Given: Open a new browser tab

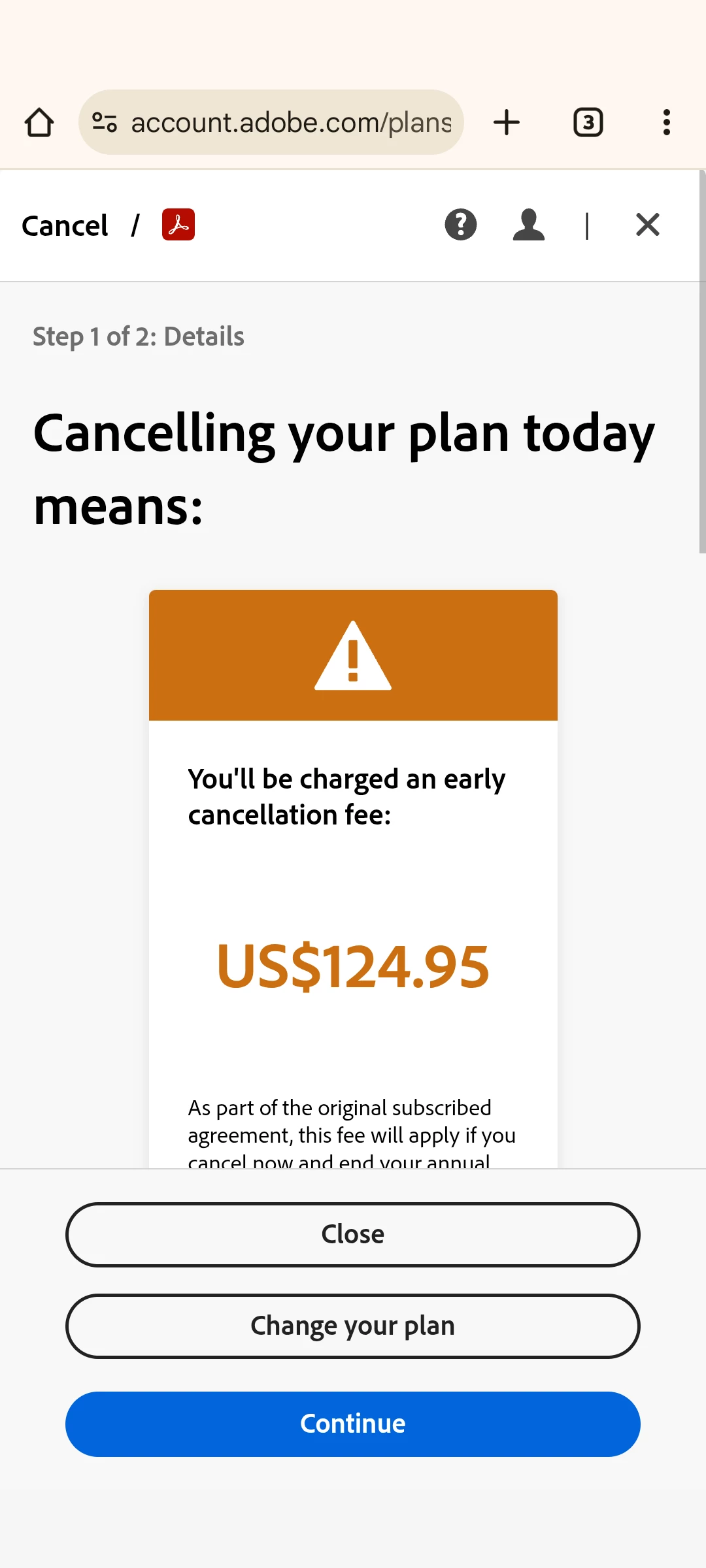Looking at the screenshot, I should tap(507, 122).
